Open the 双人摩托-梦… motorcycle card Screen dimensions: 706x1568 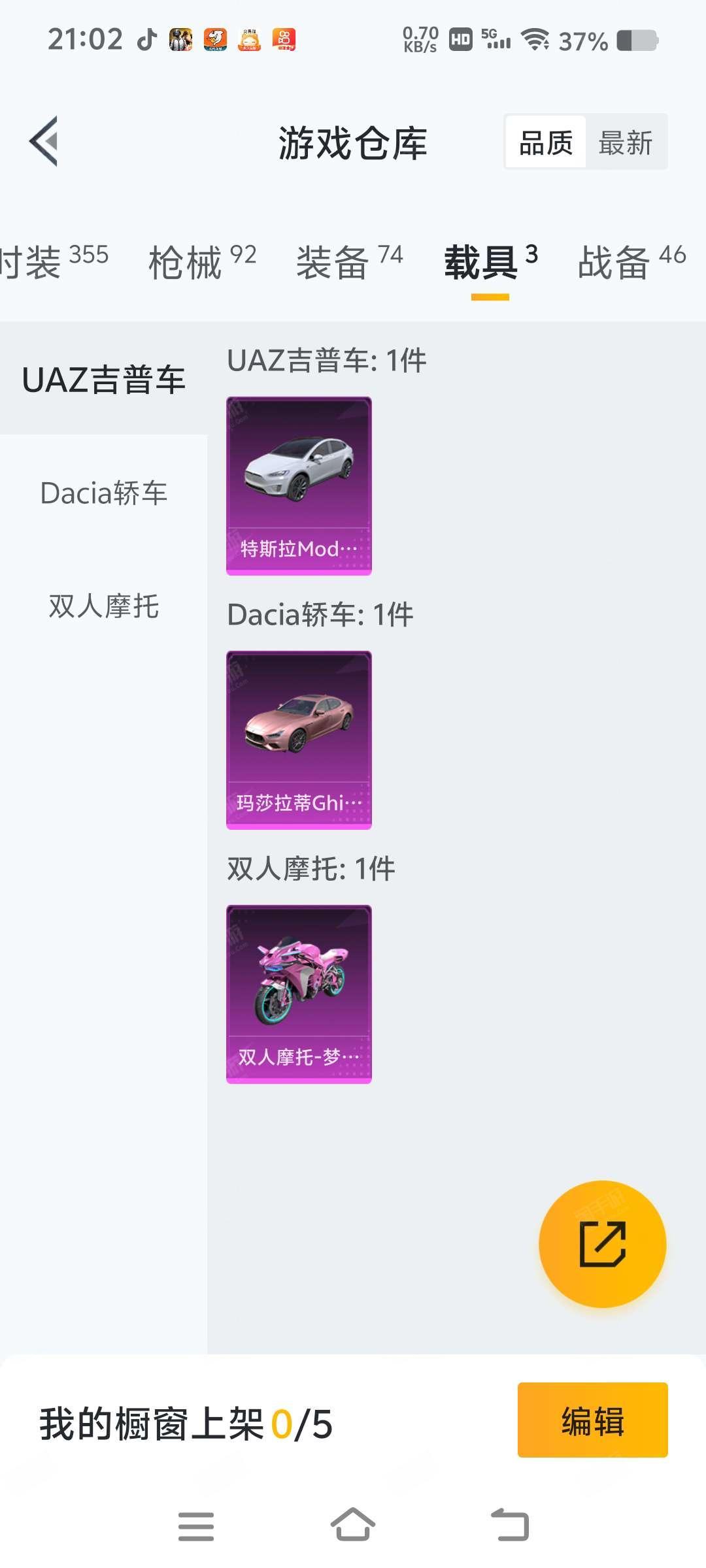(x=299, y=994)
